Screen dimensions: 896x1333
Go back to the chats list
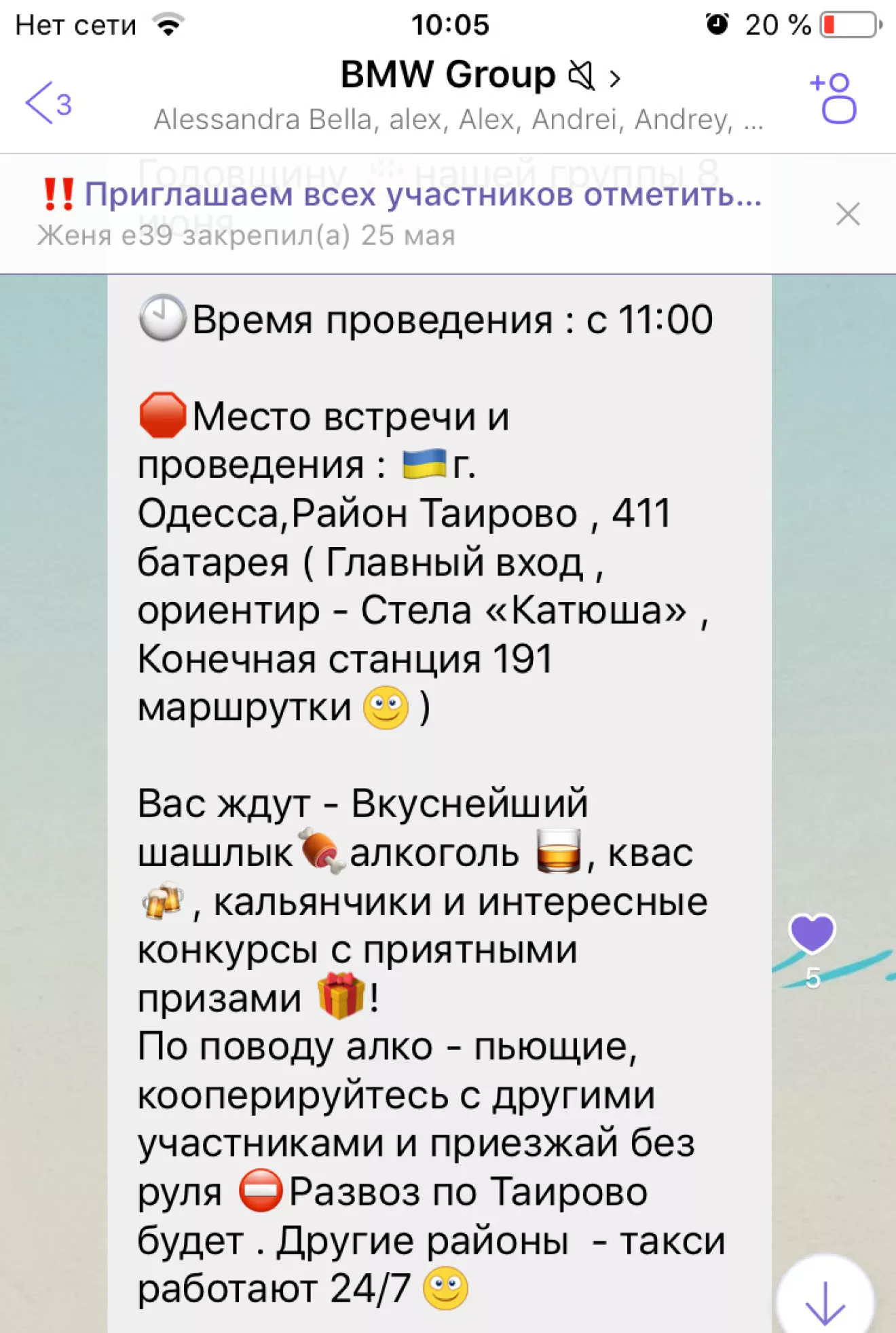click(x=46, y=103)
